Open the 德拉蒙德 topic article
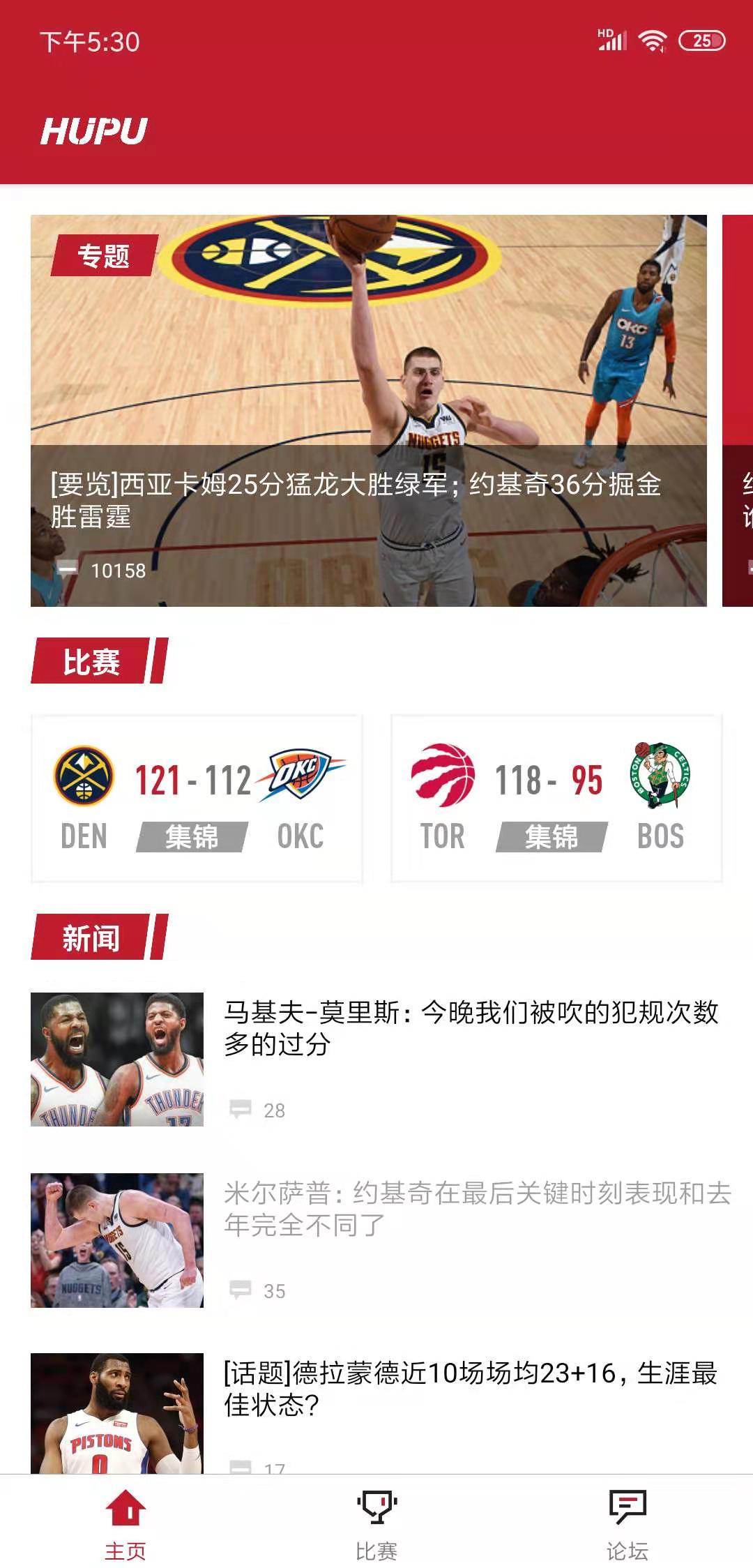753x1568 pixels. tap(471, 1388)
